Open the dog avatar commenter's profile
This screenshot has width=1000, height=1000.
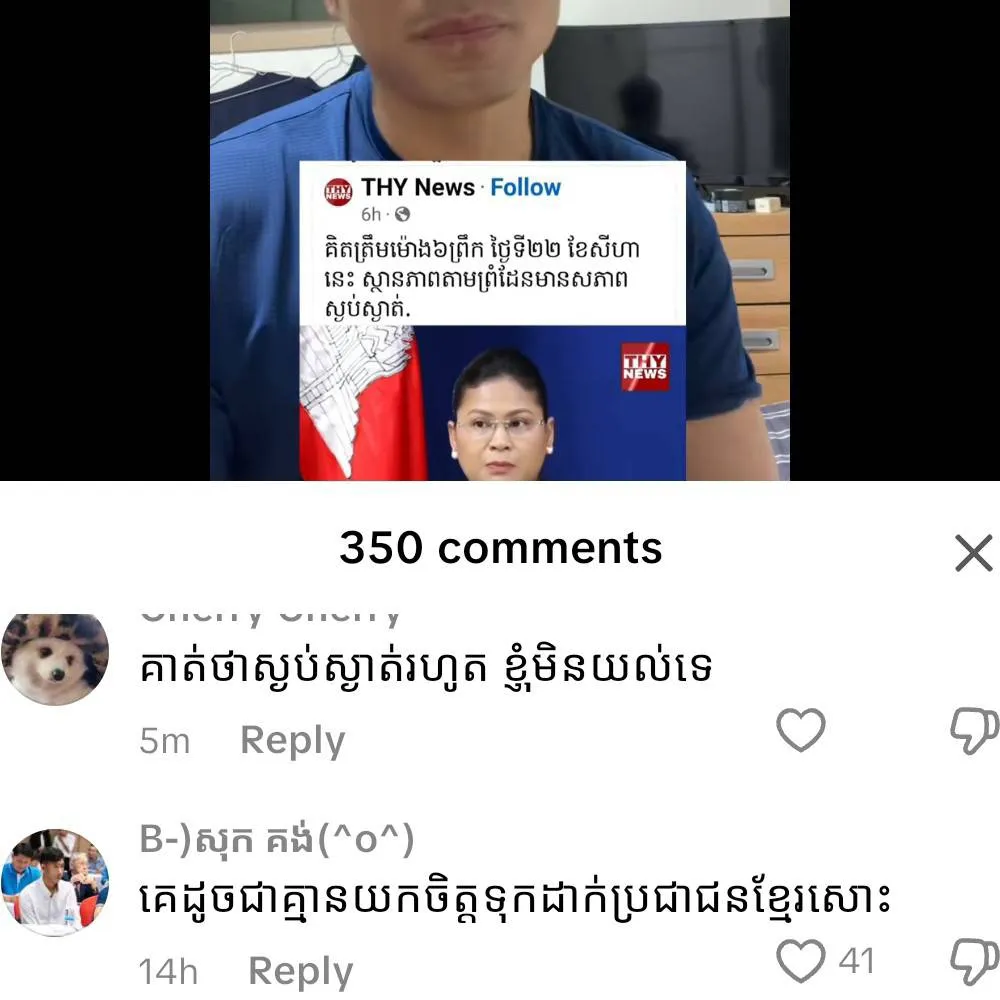coord(55,659)
